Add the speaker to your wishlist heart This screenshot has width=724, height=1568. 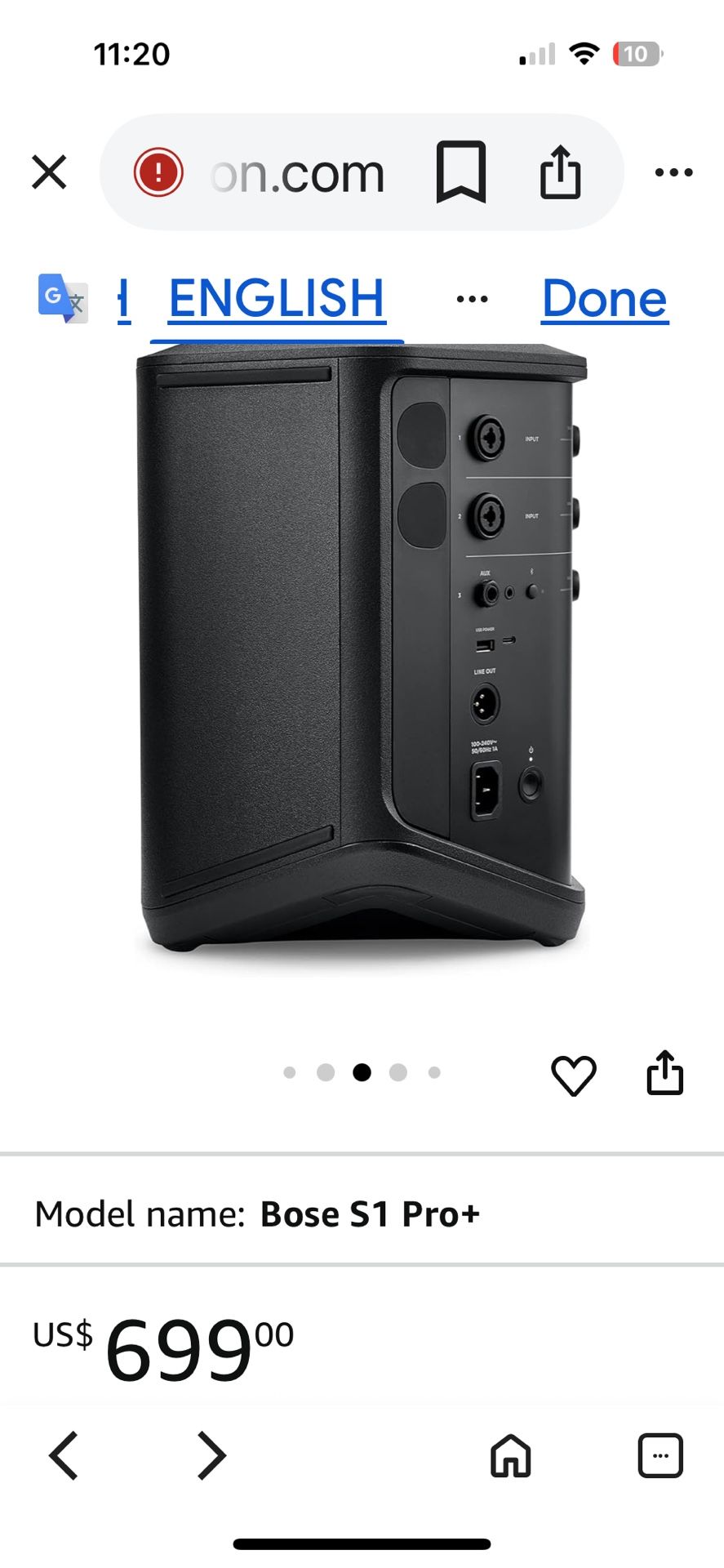tap(575, 1073)
